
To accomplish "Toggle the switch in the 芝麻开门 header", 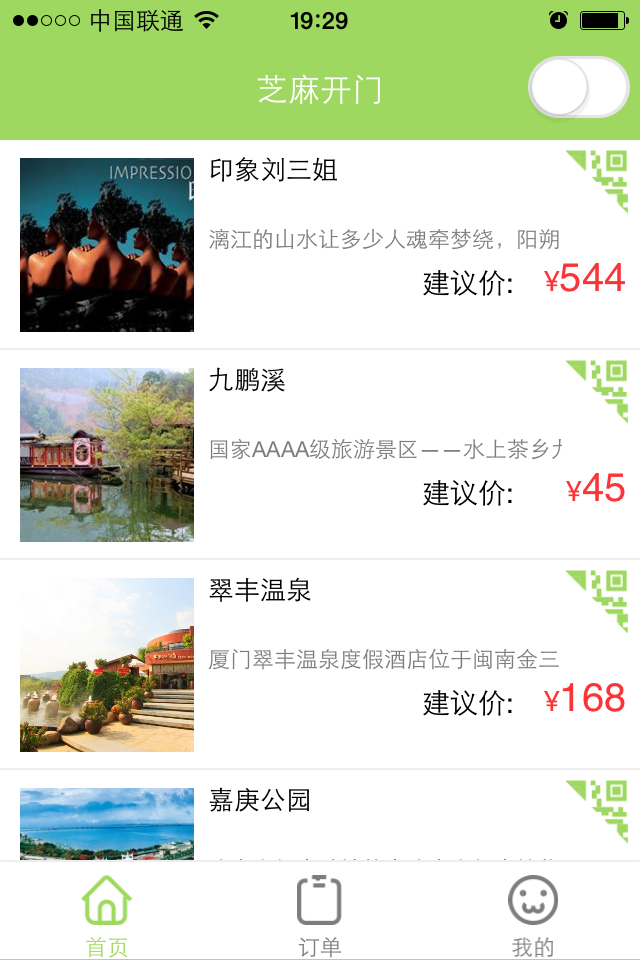I will click(578, 88).
